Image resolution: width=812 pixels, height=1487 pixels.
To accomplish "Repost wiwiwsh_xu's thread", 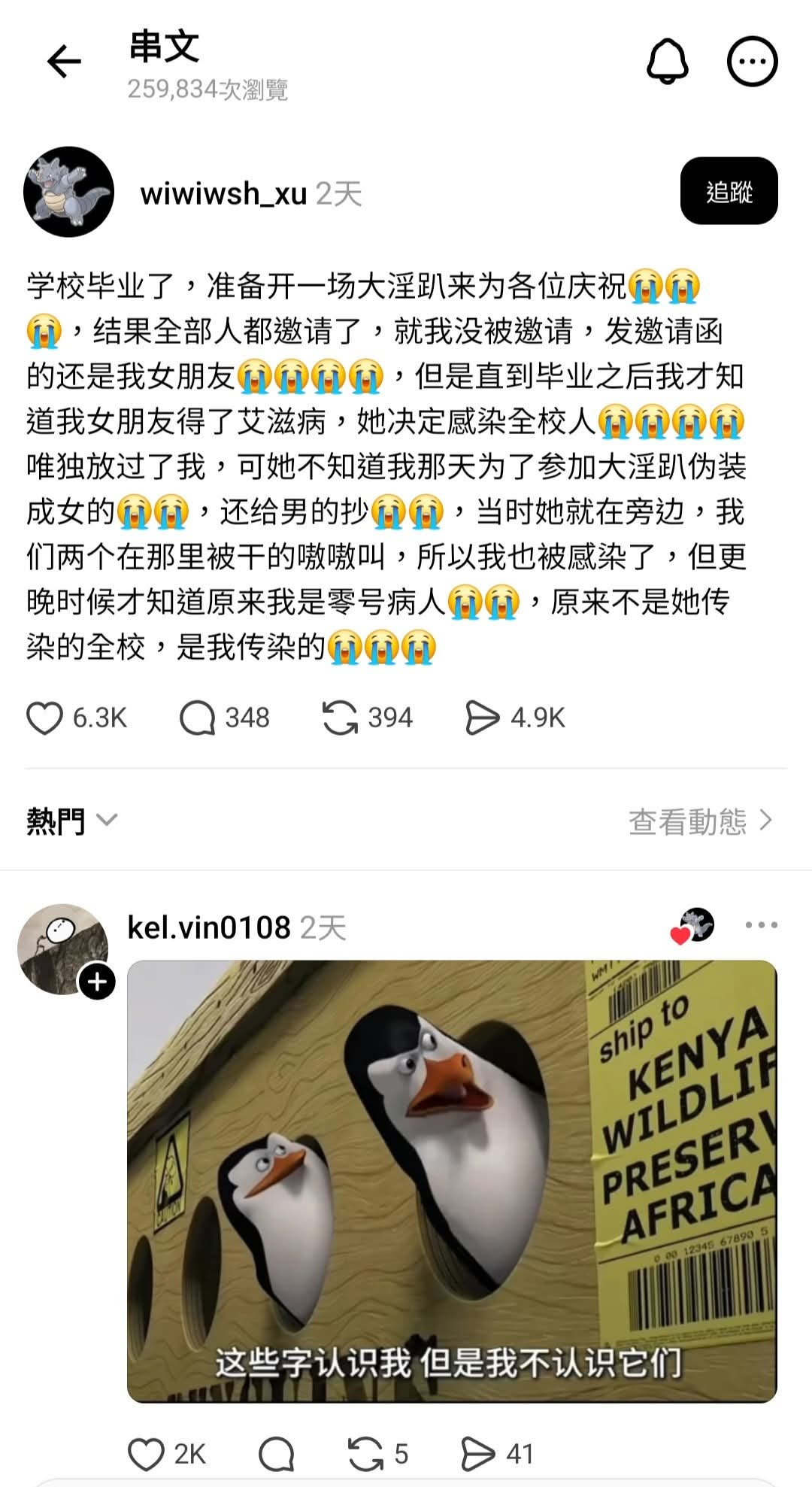I will click(340, 718).
